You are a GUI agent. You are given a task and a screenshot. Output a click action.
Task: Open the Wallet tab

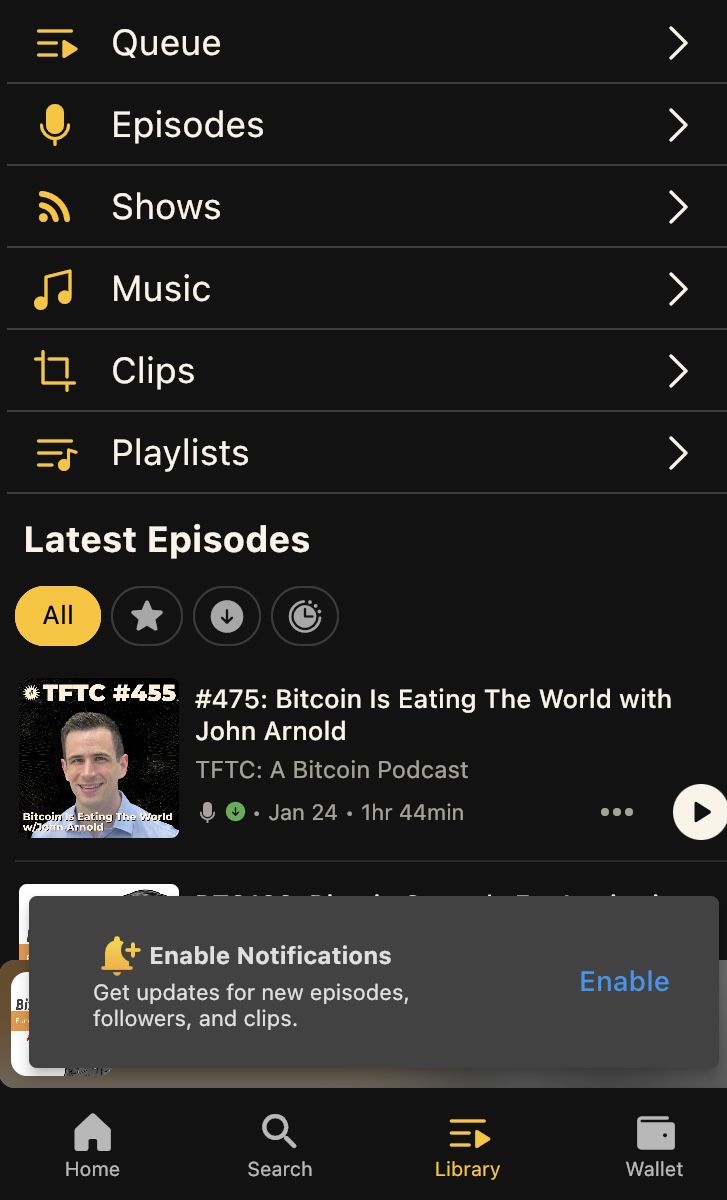tap(655, 1147)
